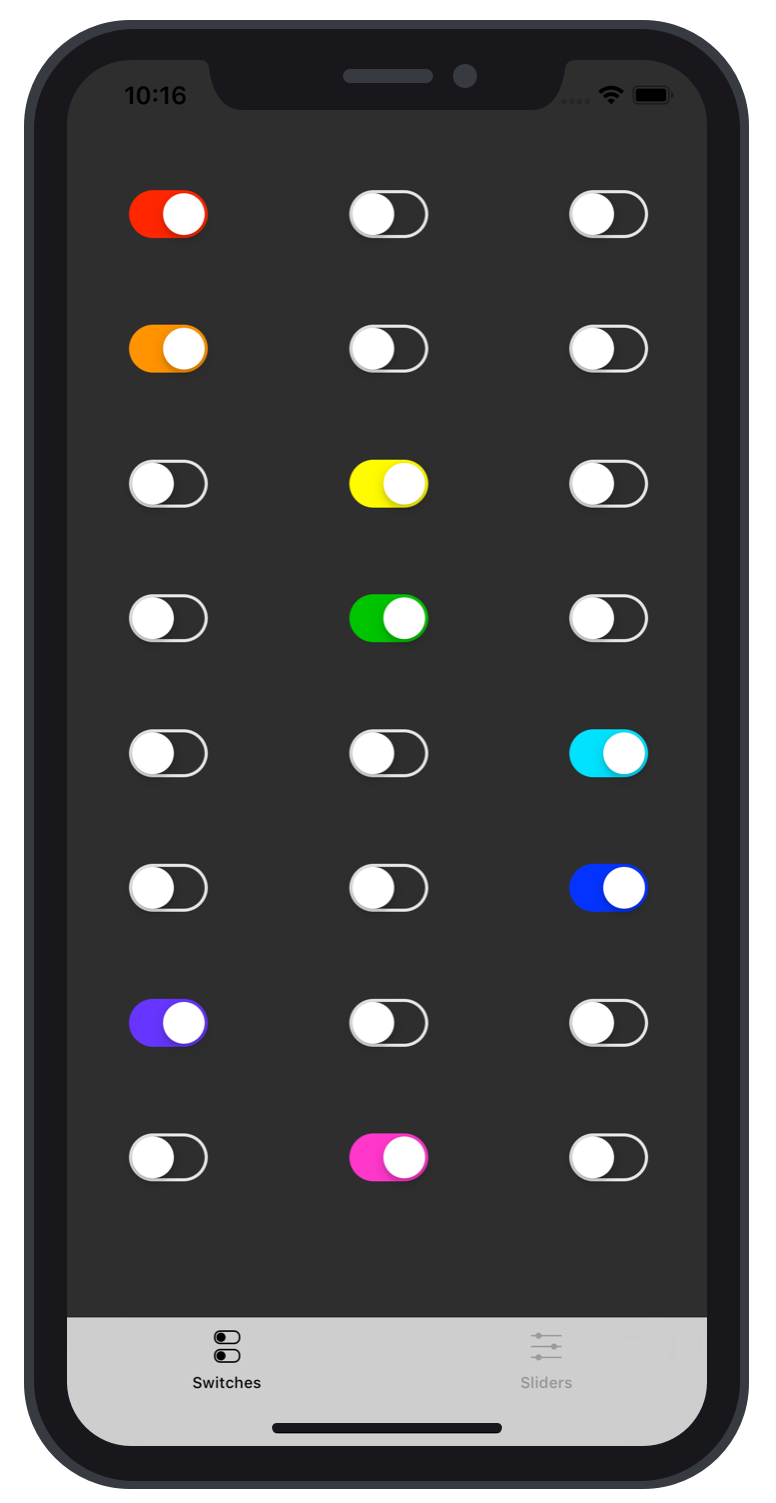Toggle the yellow switch off
776x1503 pixels.
[x=388, y=484]
